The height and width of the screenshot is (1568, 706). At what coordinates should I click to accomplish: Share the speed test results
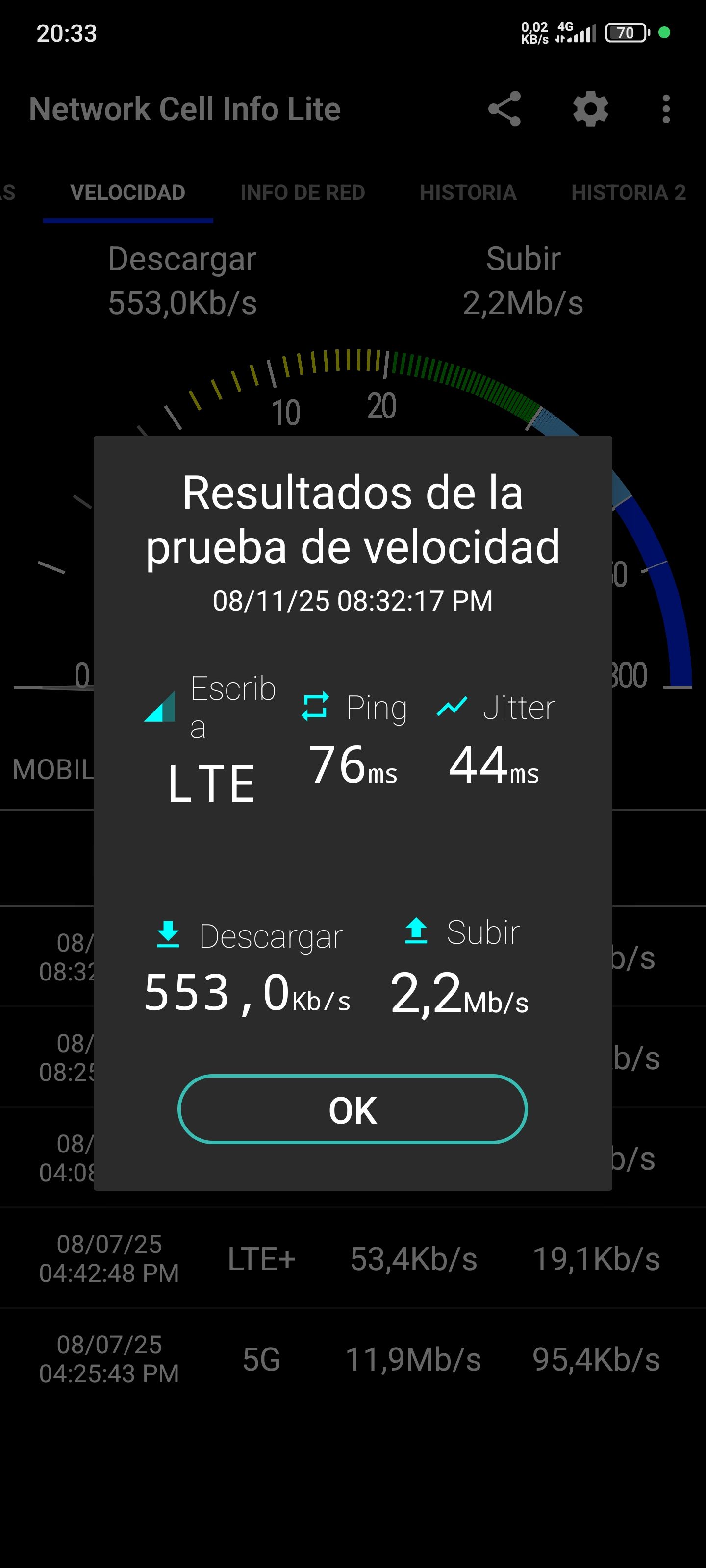(504, 109)
